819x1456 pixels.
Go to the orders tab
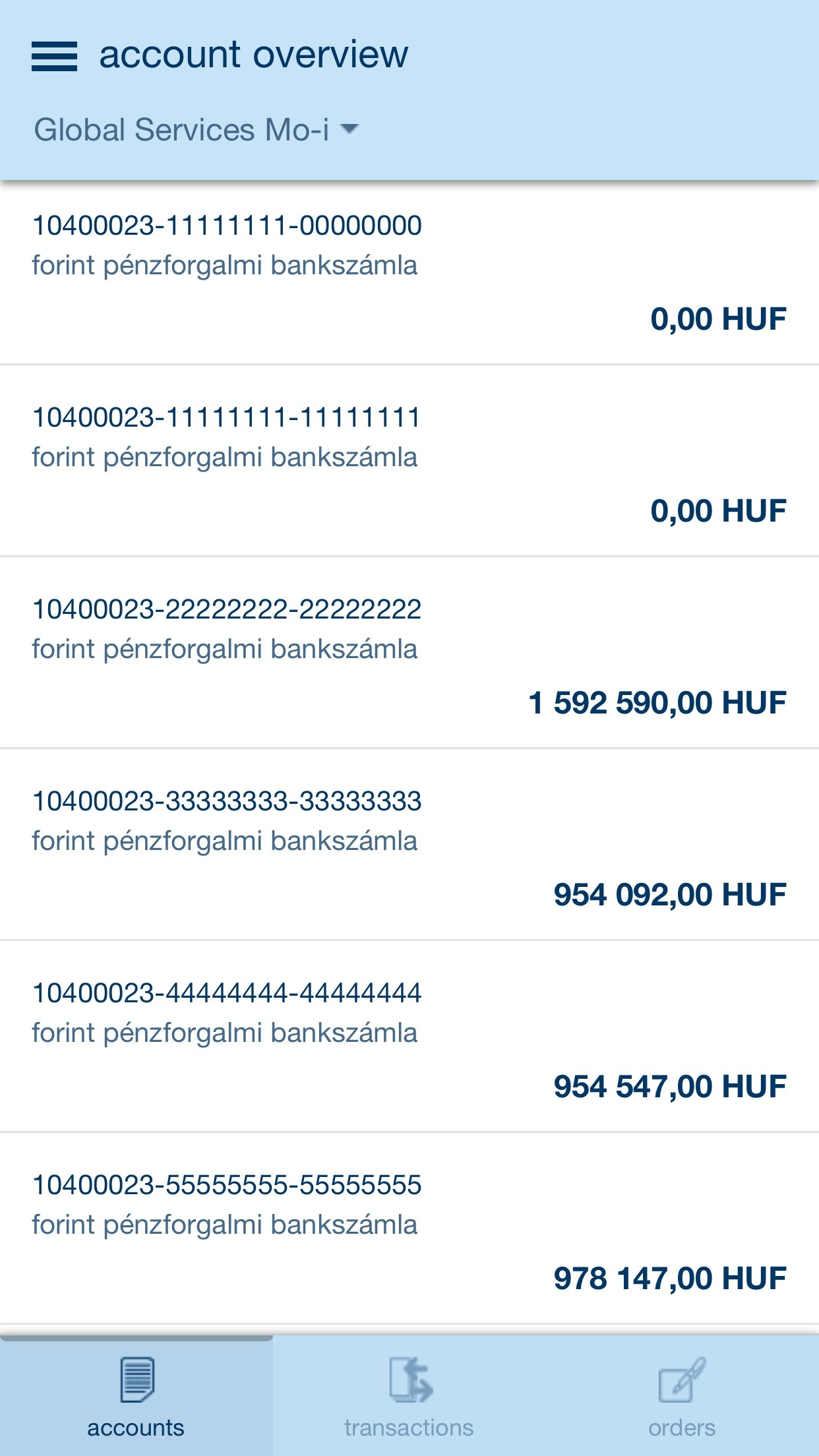[x=682, y=1397]
